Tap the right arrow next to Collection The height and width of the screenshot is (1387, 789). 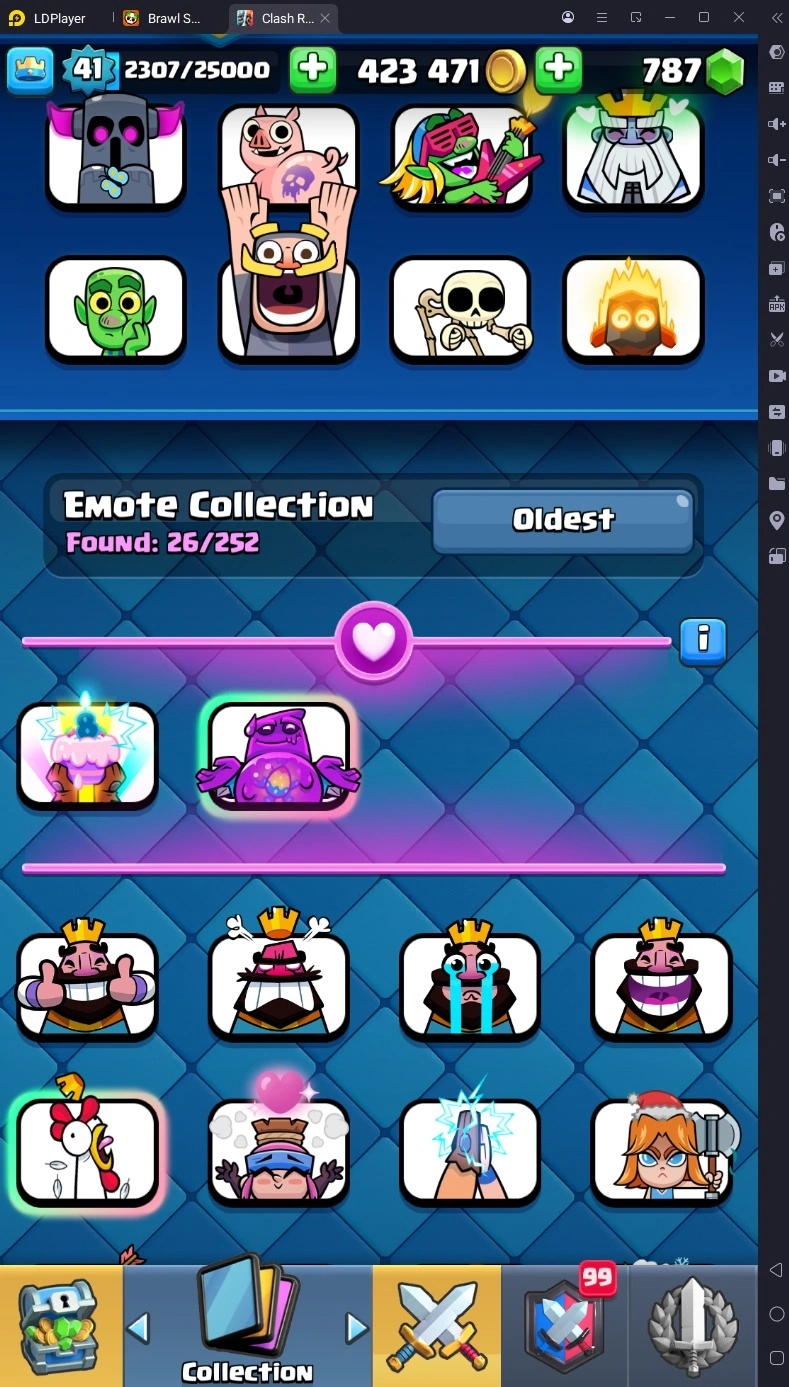[356, 1328]
